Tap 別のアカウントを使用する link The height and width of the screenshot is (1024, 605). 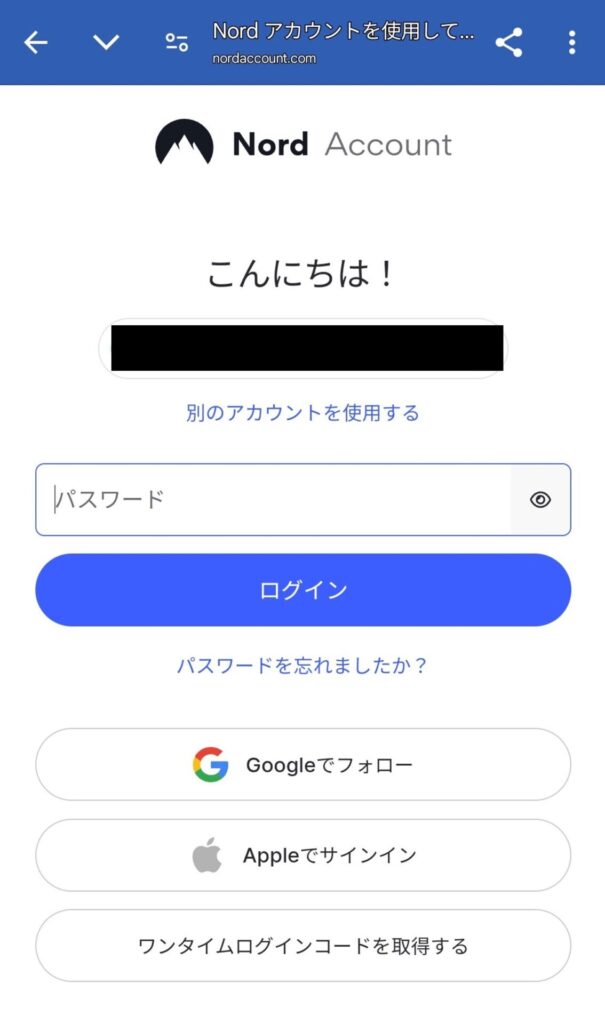click(302, 413)
